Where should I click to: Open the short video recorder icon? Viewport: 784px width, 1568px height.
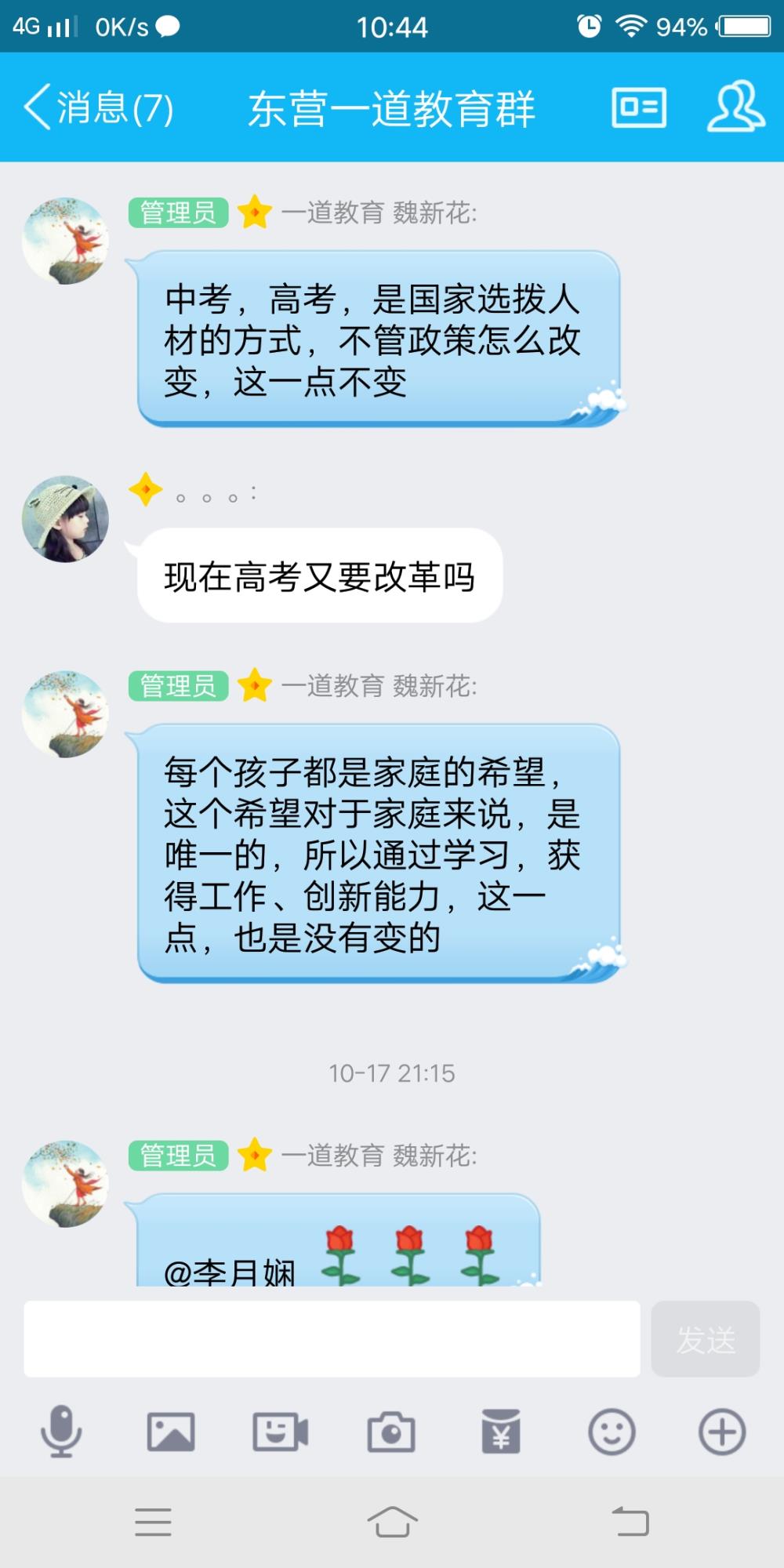(x=281, y=1432)
